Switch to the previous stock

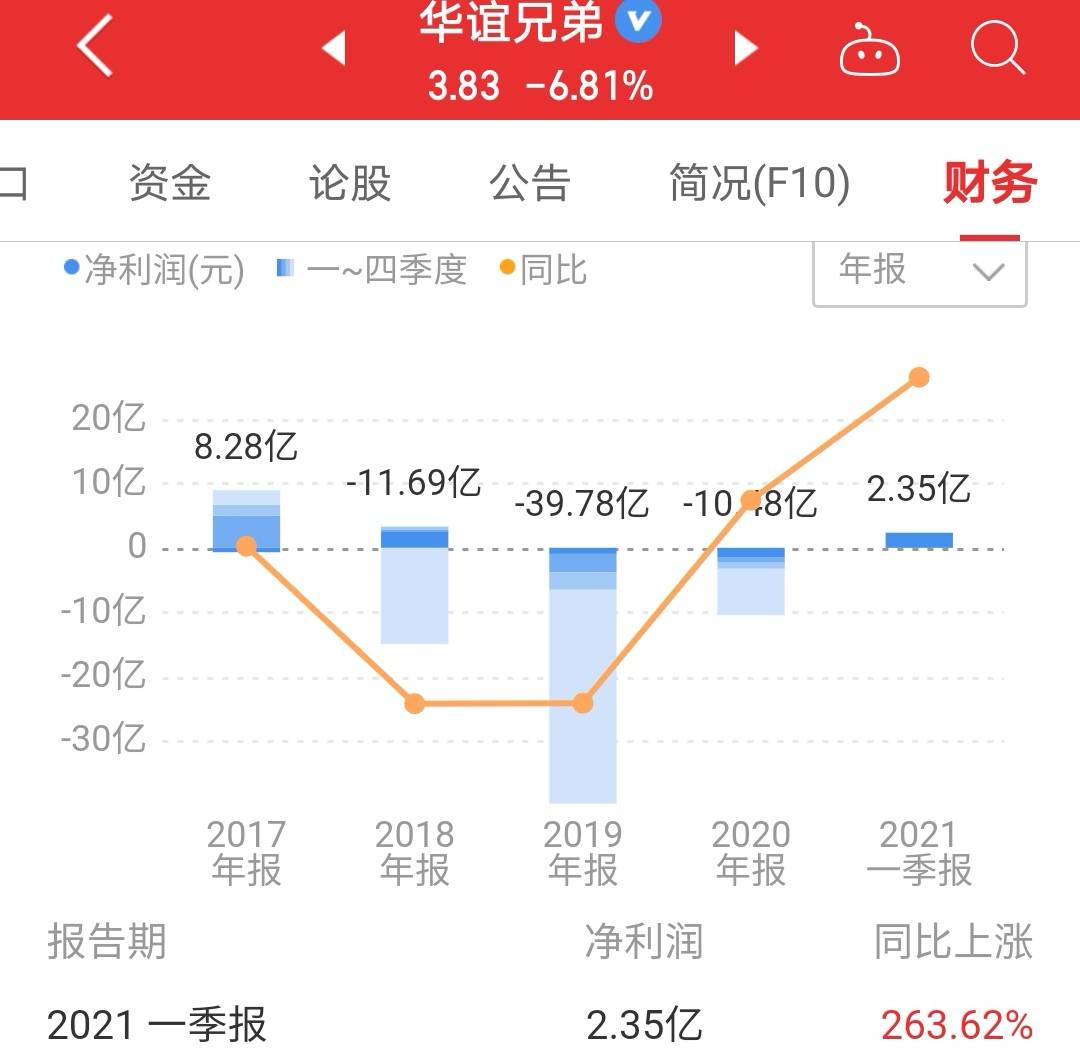pyautogui.click(x=334, y=48)
